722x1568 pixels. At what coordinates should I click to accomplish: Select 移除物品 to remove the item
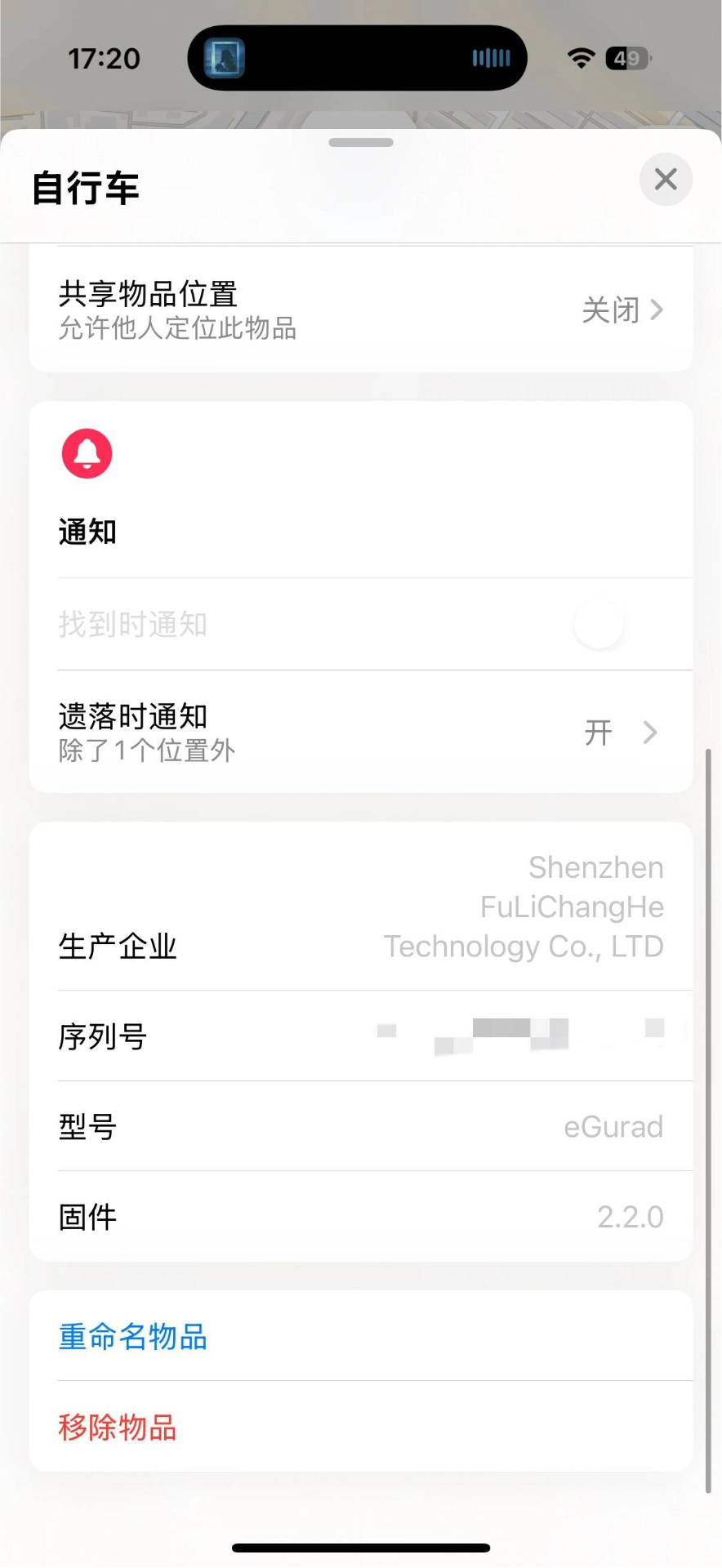118,1427
